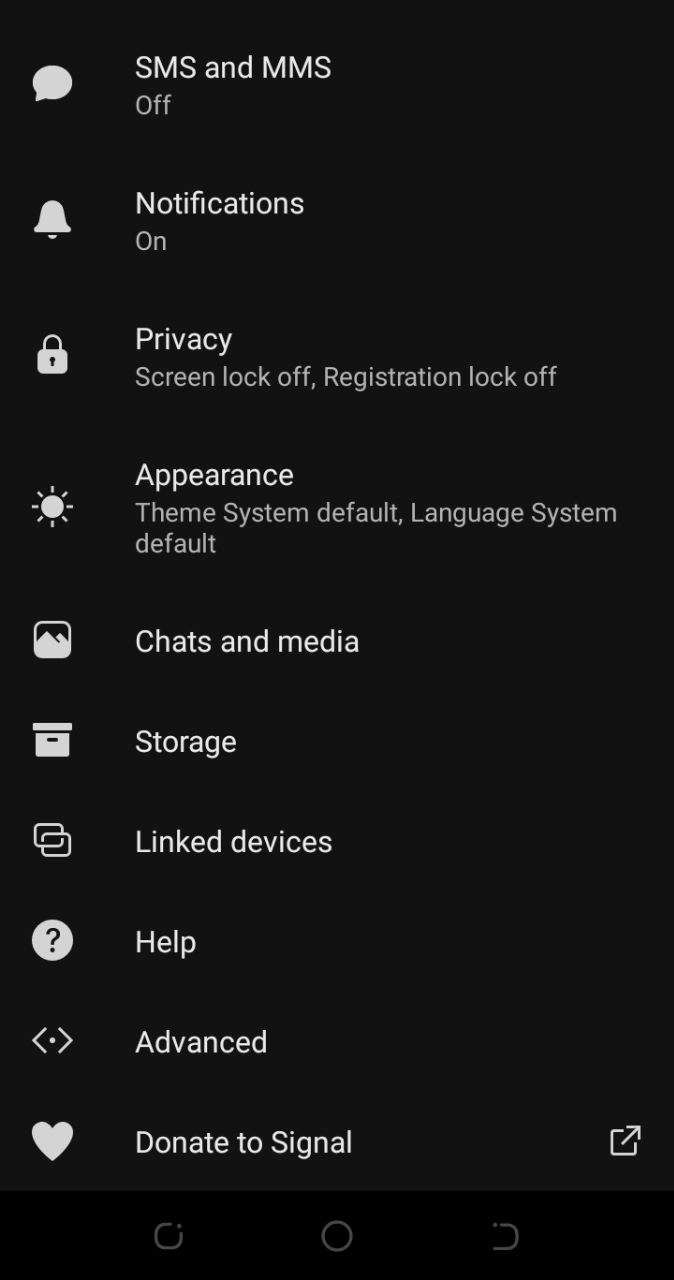The height and width of the screenshot is (1280, 674).
Task: View Storage settings
Action: 186,741
